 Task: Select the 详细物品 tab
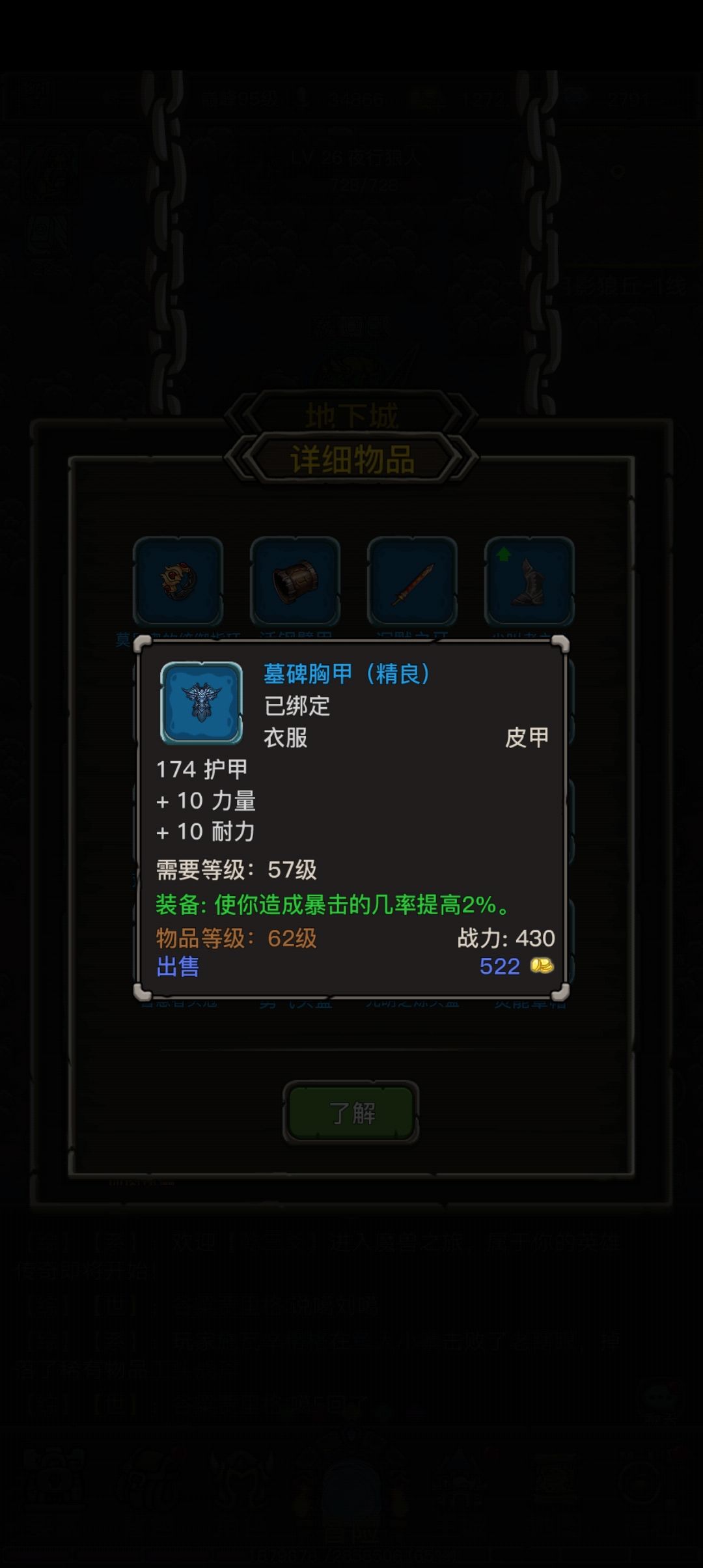(351, 458)
